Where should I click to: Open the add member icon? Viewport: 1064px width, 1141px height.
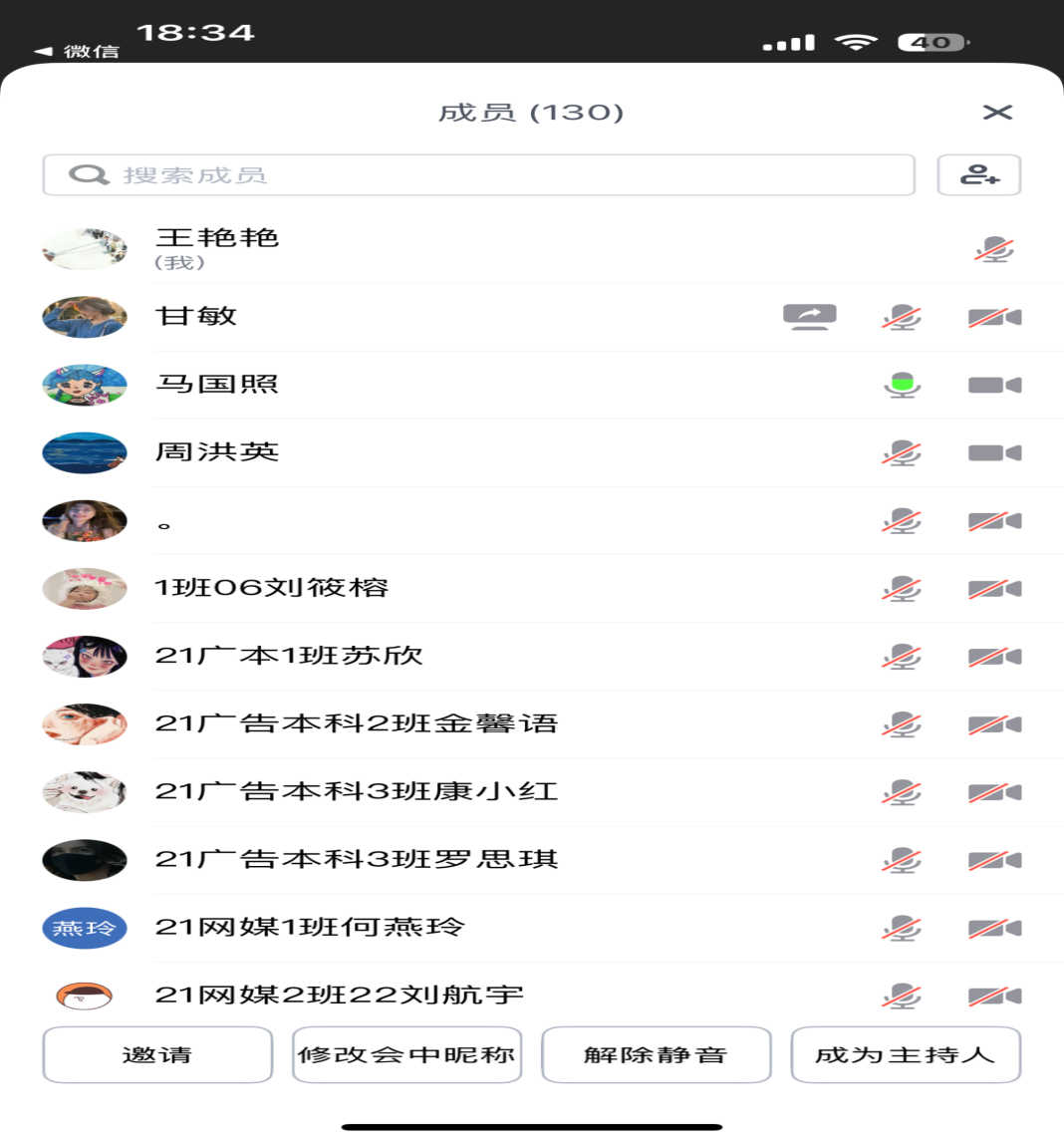click(x=979, y=175)
